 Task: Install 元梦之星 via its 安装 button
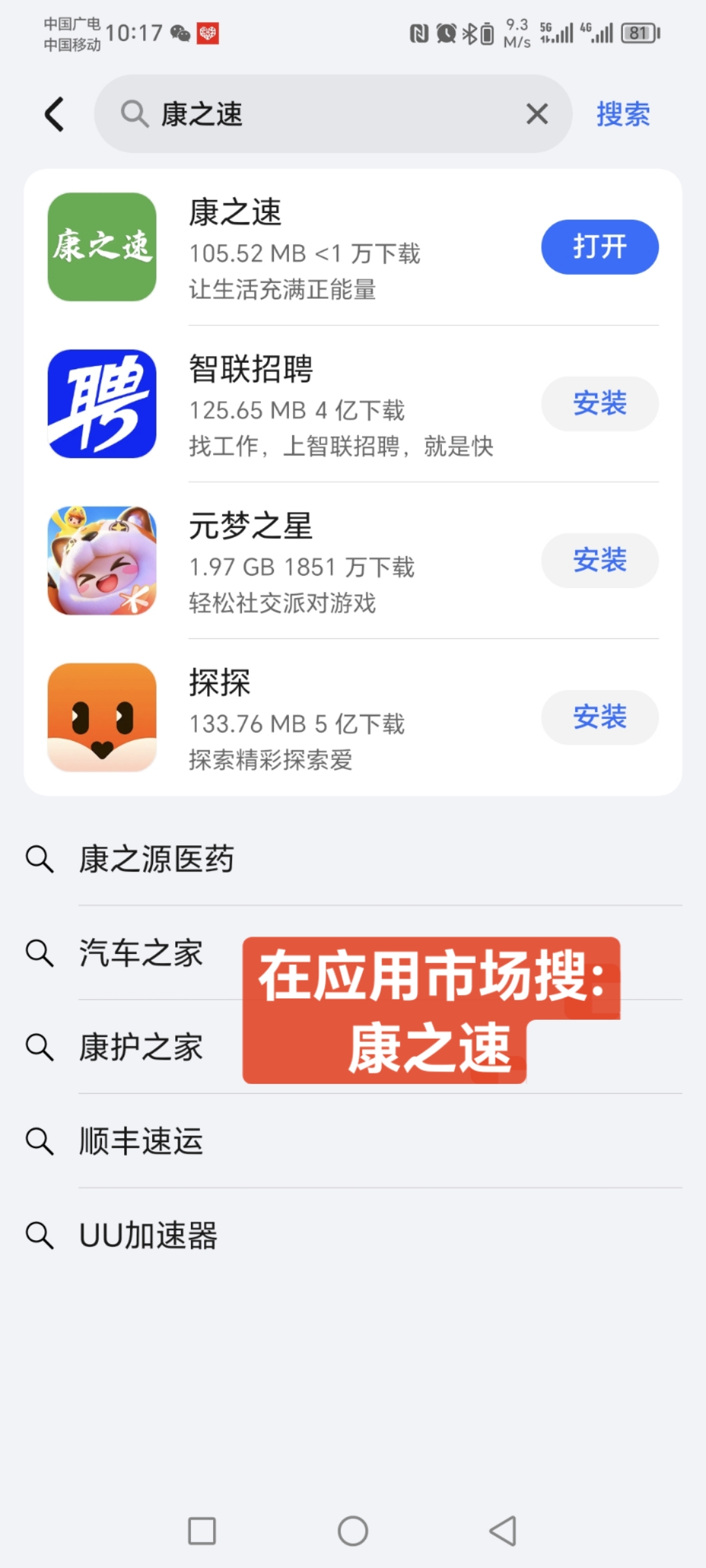click(x=599, y=560)
